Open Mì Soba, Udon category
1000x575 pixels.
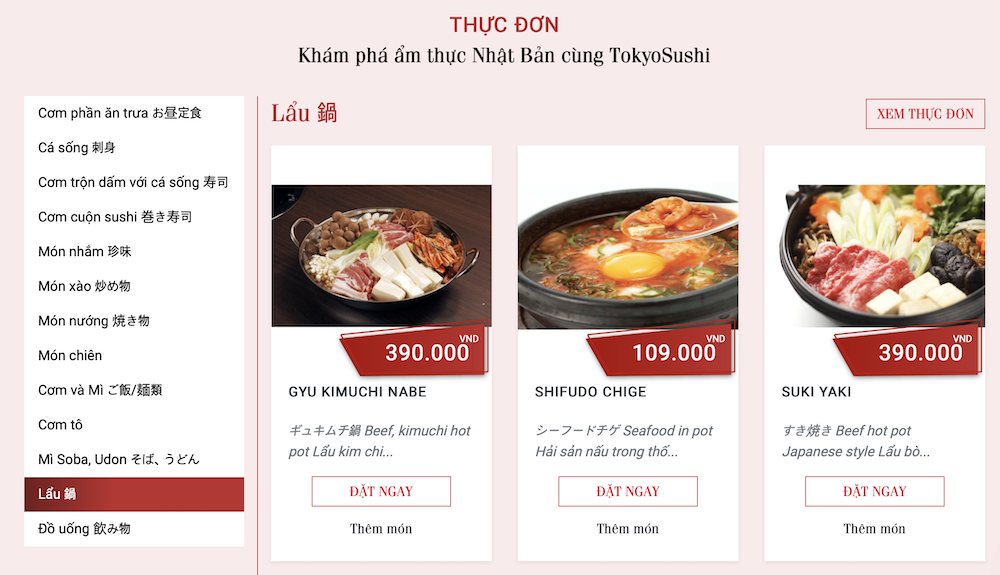pos(118,459)
